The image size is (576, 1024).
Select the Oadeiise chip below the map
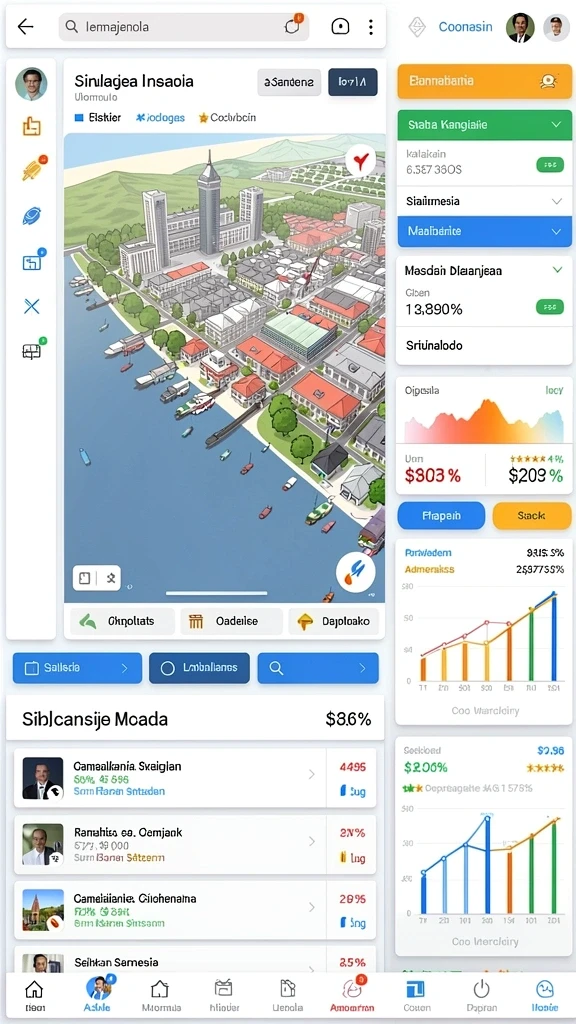[232, 622]
